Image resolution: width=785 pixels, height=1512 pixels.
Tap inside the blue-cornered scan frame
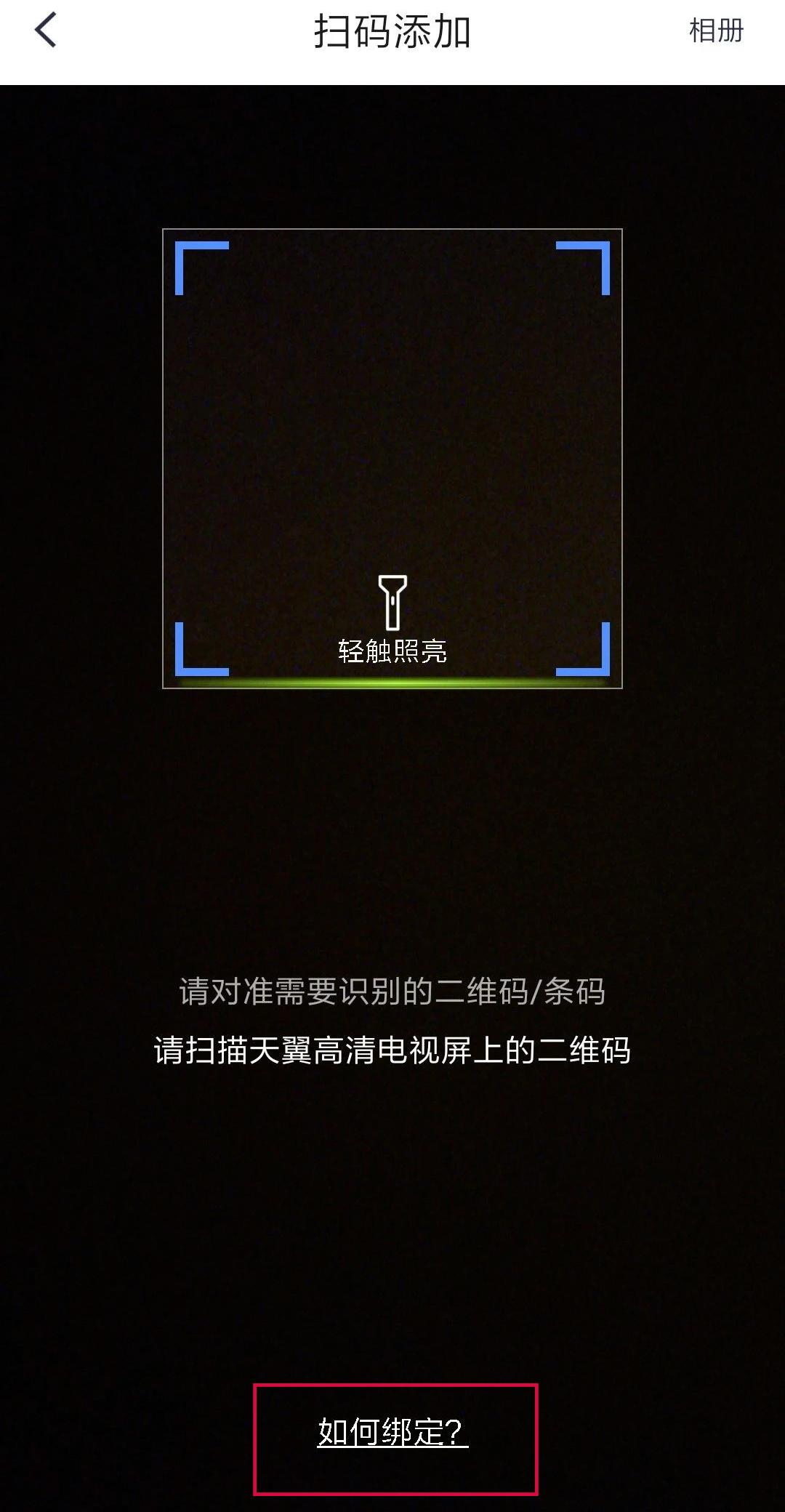click(392, 458)
